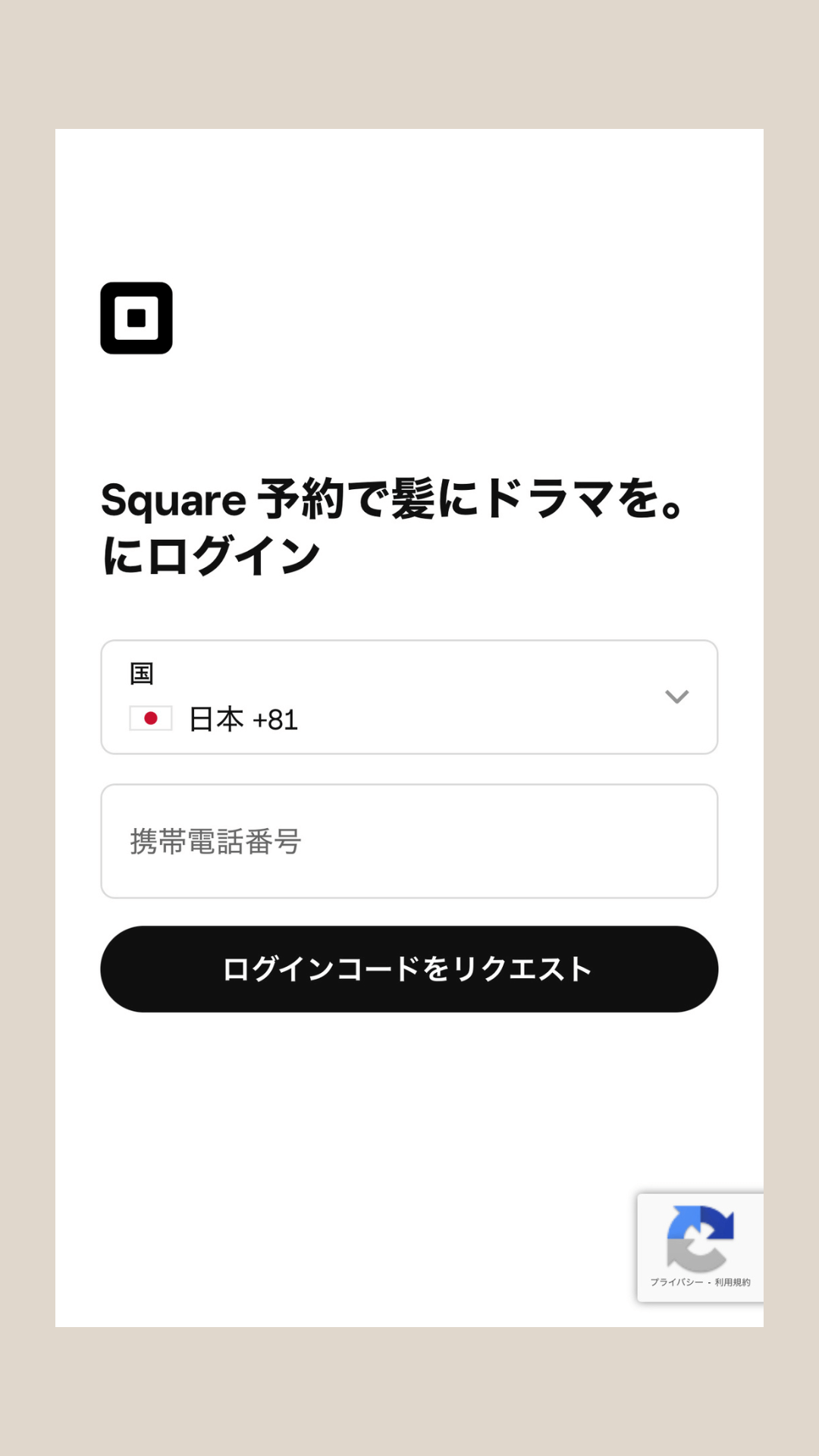This screenshot has width=819, height=1456.
Task: Select the 日本 +81 country option
Action: point(243,719)
